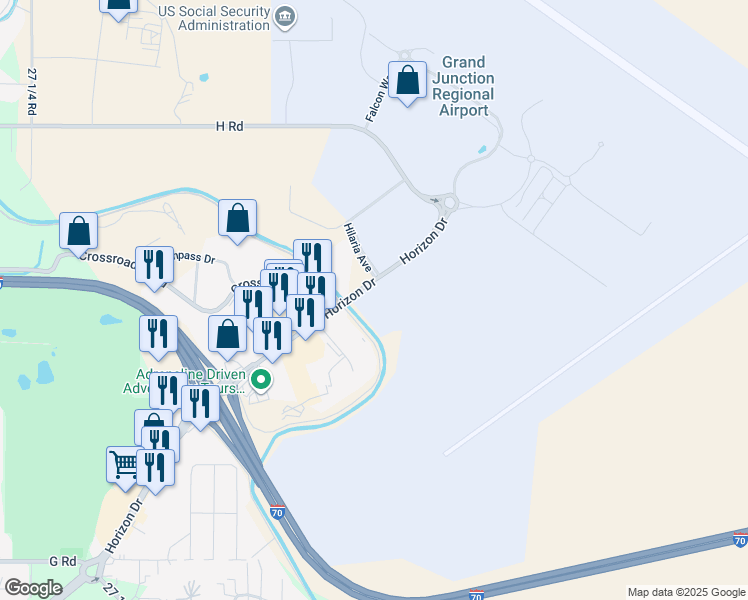Screen dimensions: 748x600
Task: Open the Adrenaline Driven Adventure green marker
Action: point(261,380)
